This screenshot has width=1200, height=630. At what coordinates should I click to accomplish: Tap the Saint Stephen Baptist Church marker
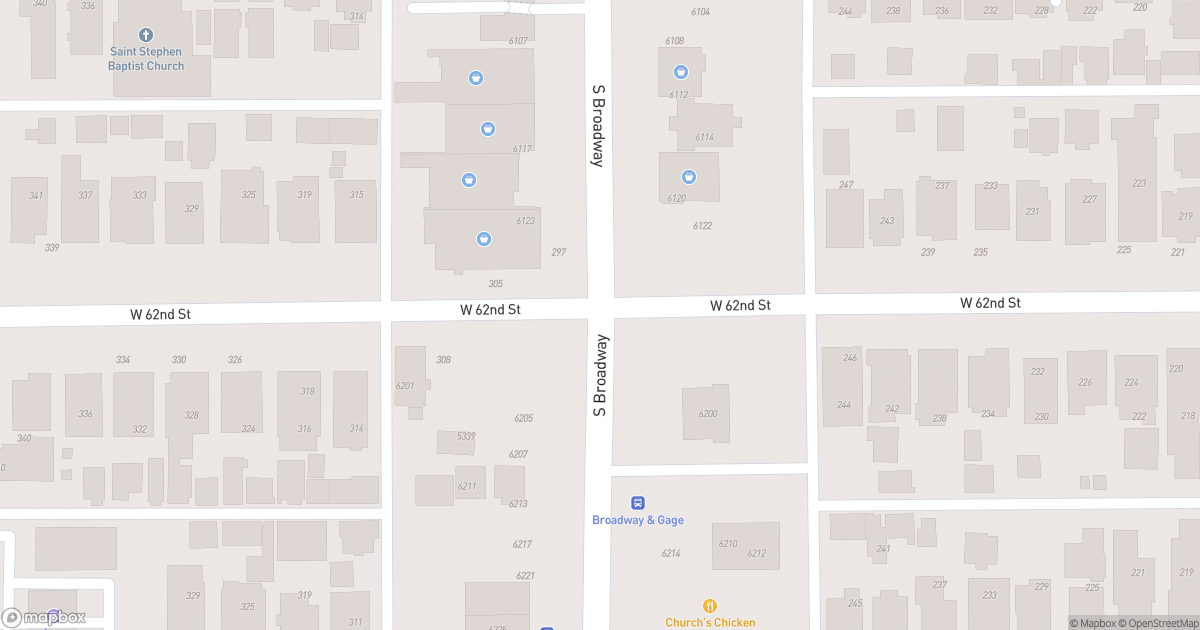146,35
